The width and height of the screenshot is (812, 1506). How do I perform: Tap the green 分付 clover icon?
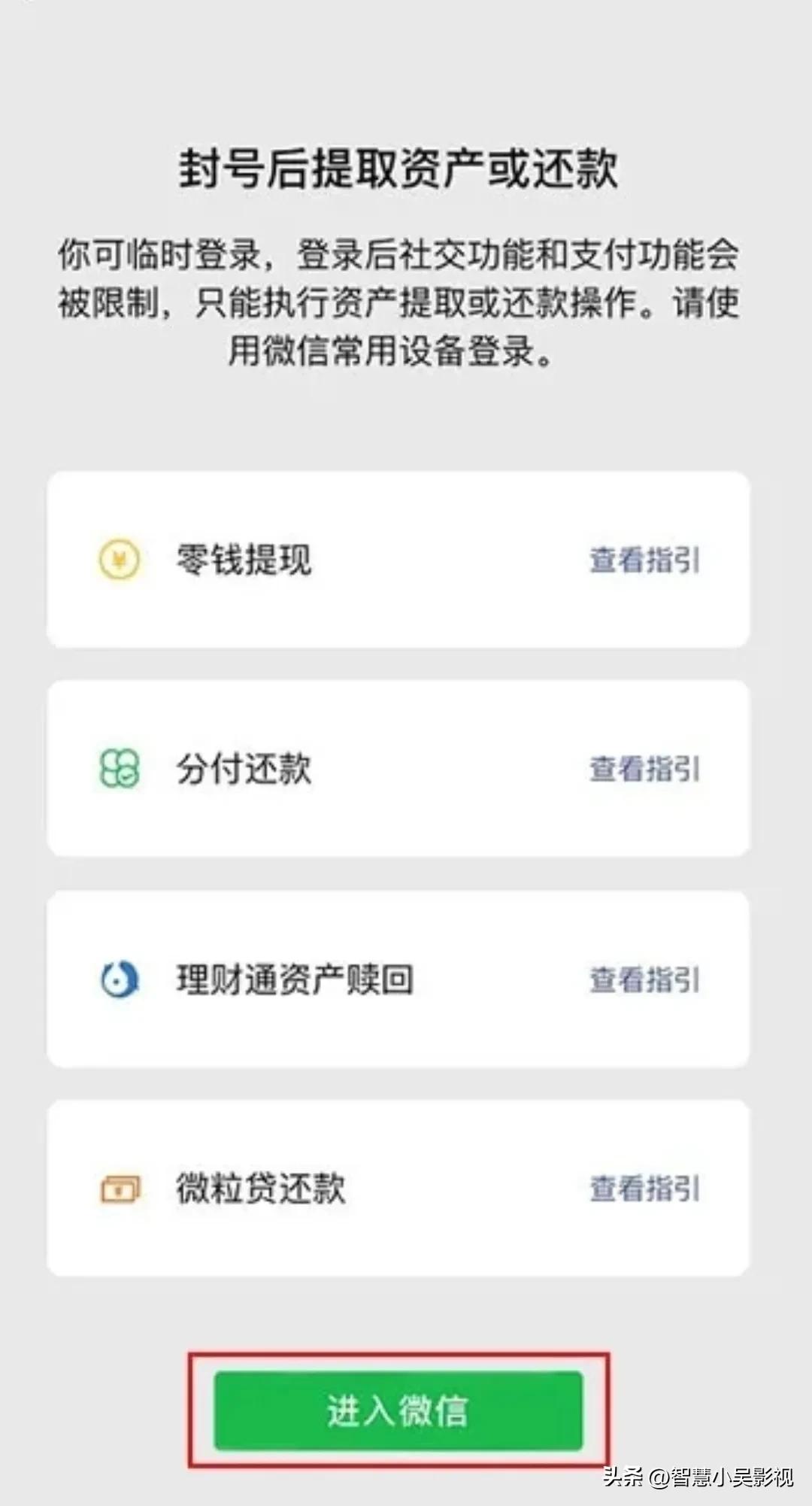[x=119, y=770]
